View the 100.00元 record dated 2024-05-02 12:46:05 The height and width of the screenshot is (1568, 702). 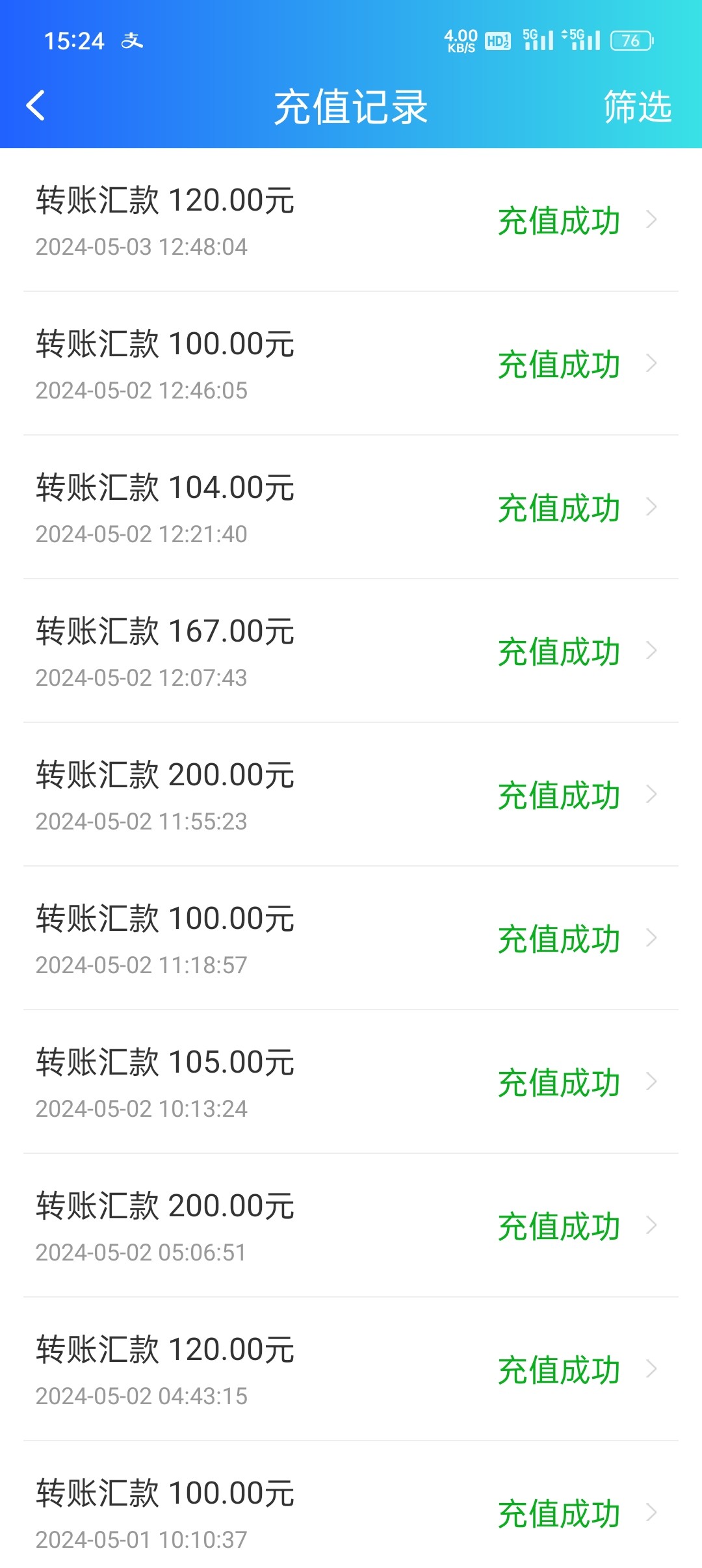[351, 364]
